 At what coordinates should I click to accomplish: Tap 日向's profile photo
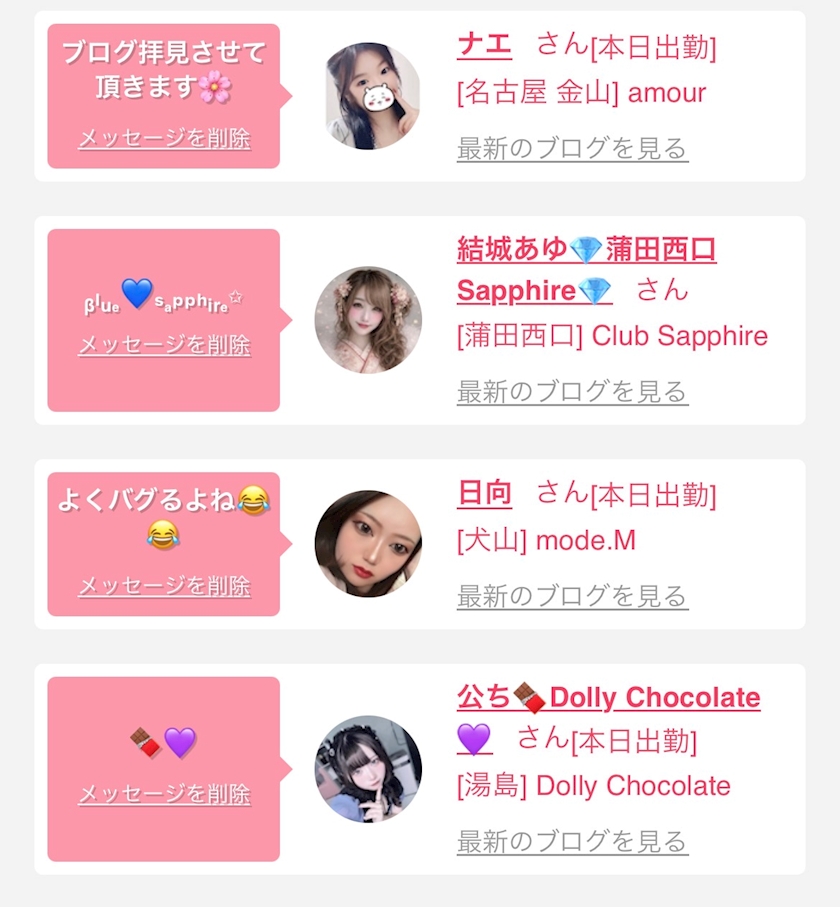click(x=368, y=544)
